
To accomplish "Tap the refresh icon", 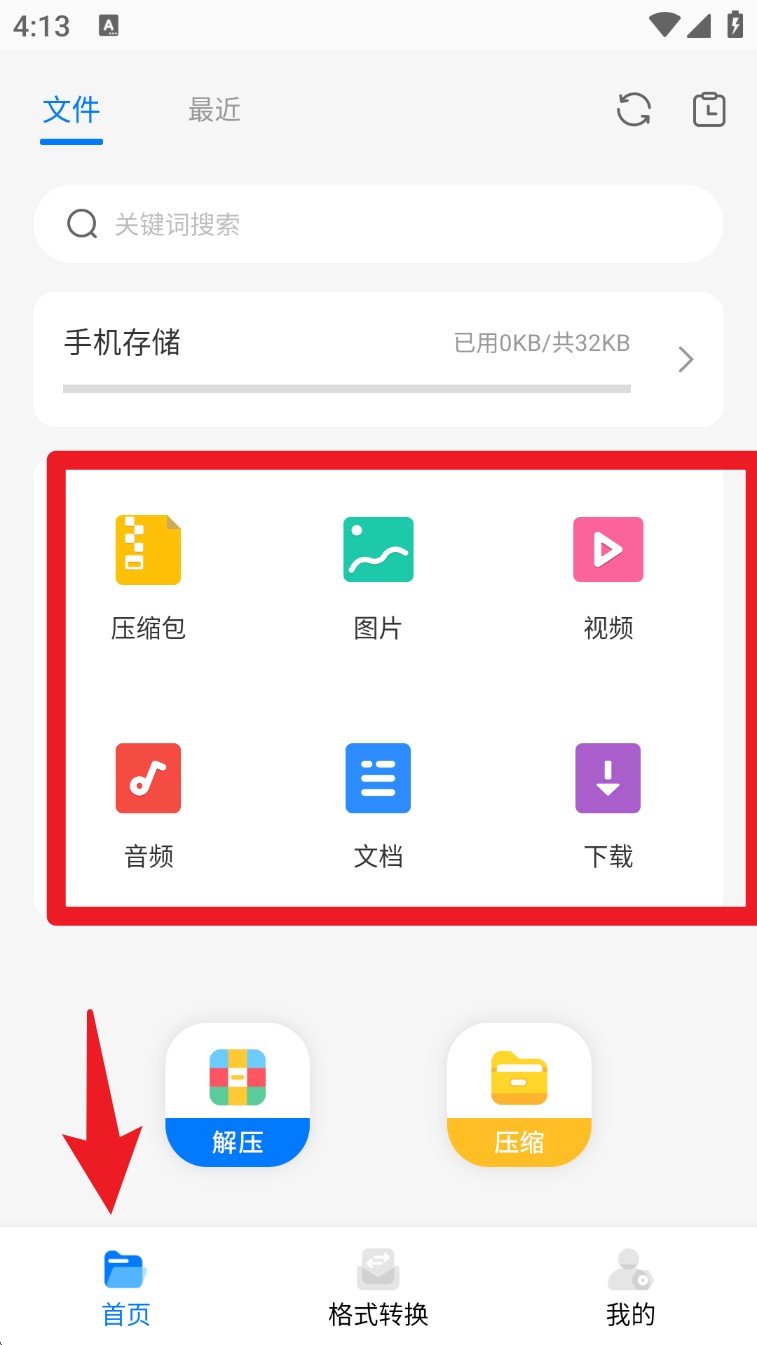I will click(634, 110).
